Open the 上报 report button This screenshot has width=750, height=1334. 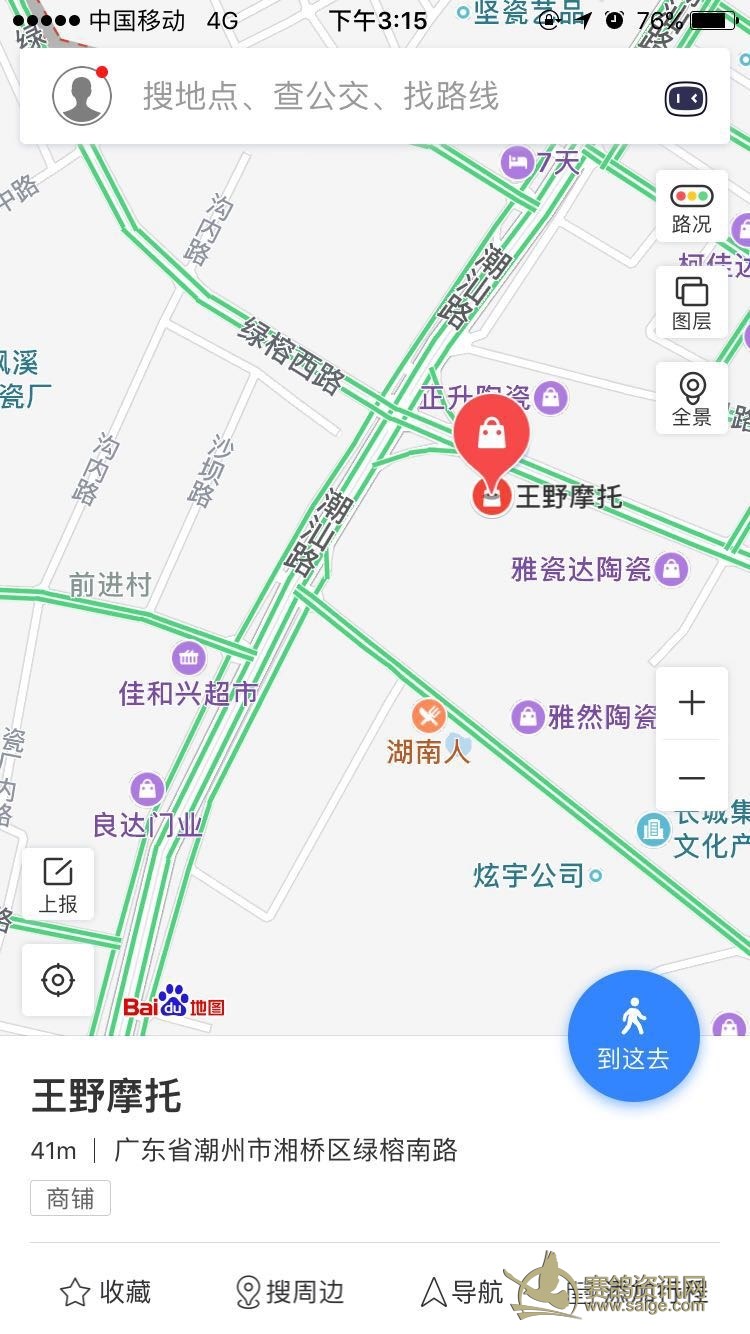58,884
